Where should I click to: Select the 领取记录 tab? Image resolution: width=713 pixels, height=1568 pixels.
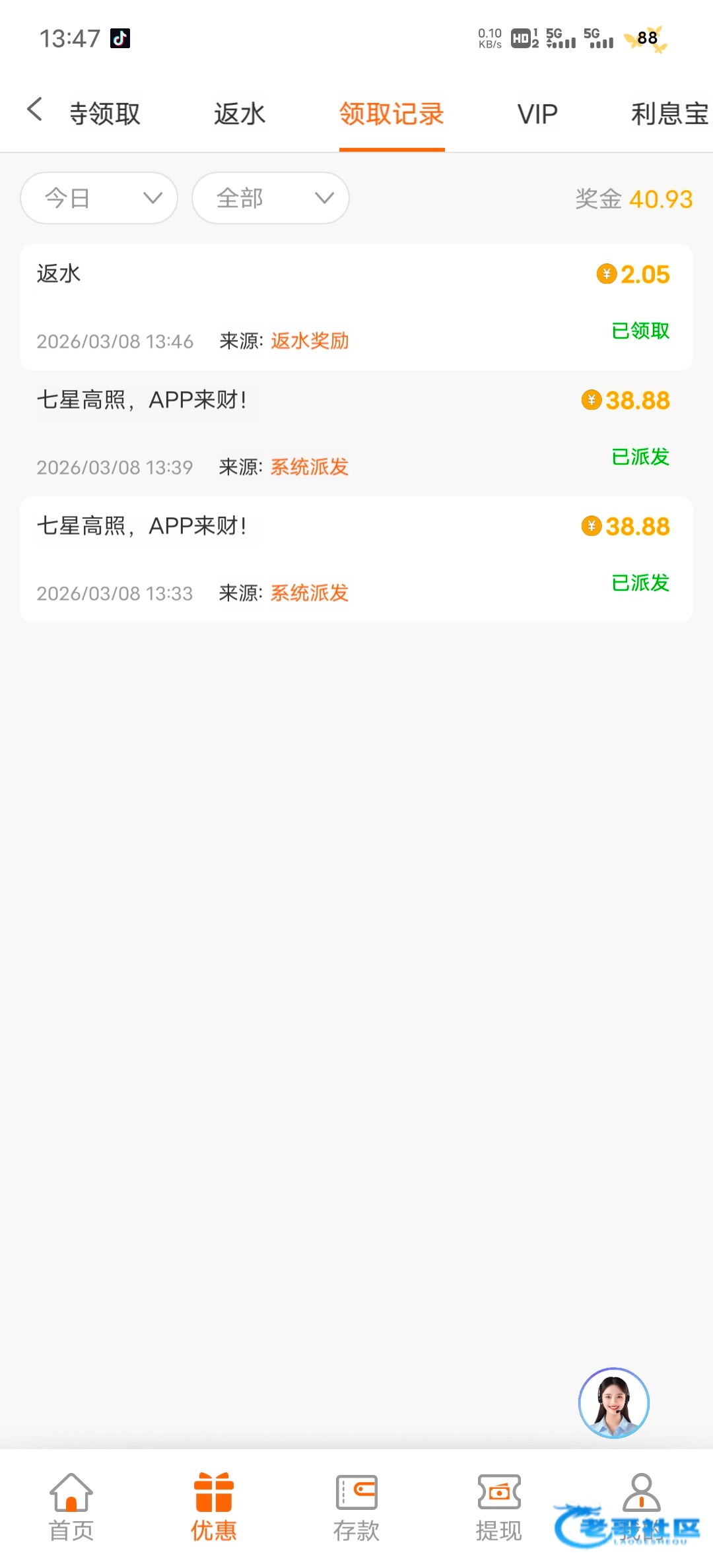(x=391, y=114)
